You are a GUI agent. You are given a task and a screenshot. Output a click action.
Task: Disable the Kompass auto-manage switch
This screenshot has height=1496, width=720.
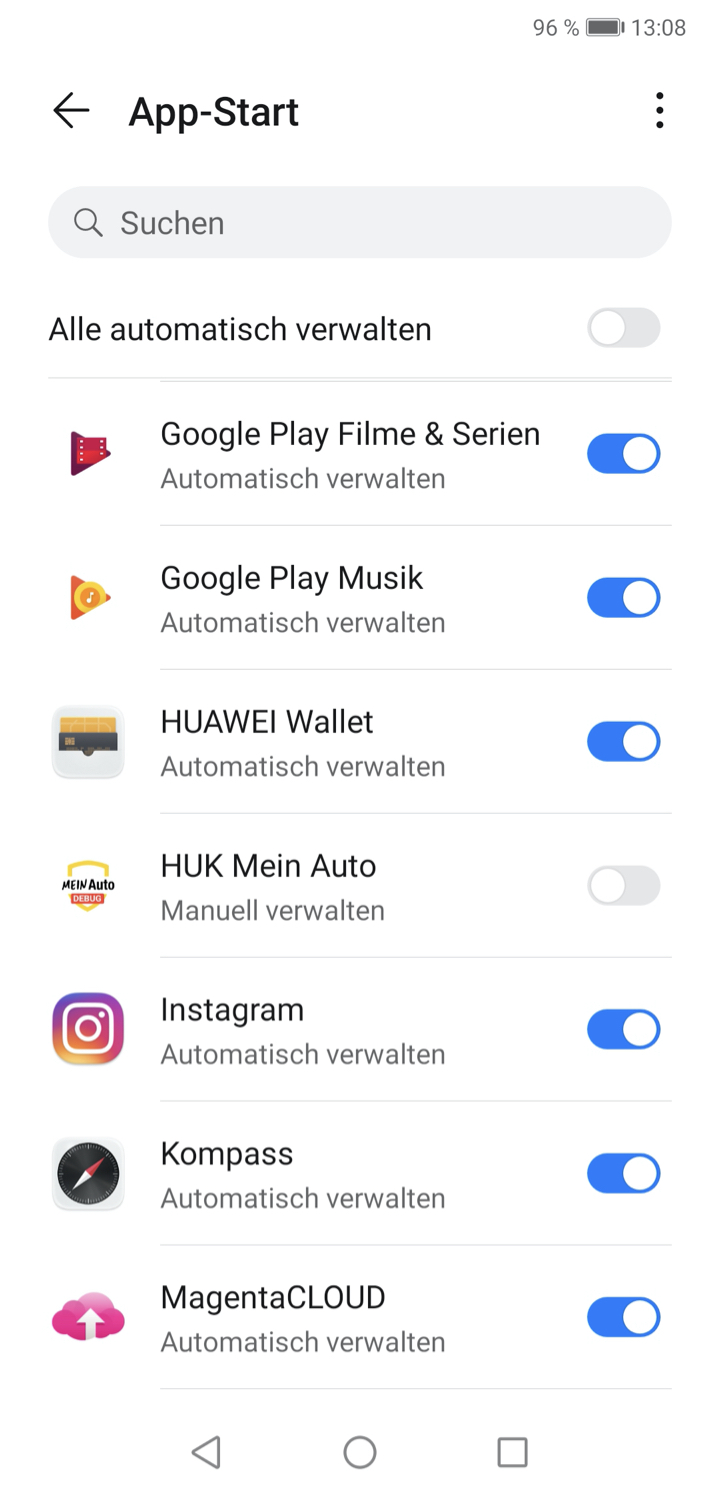coord(624,1174)
